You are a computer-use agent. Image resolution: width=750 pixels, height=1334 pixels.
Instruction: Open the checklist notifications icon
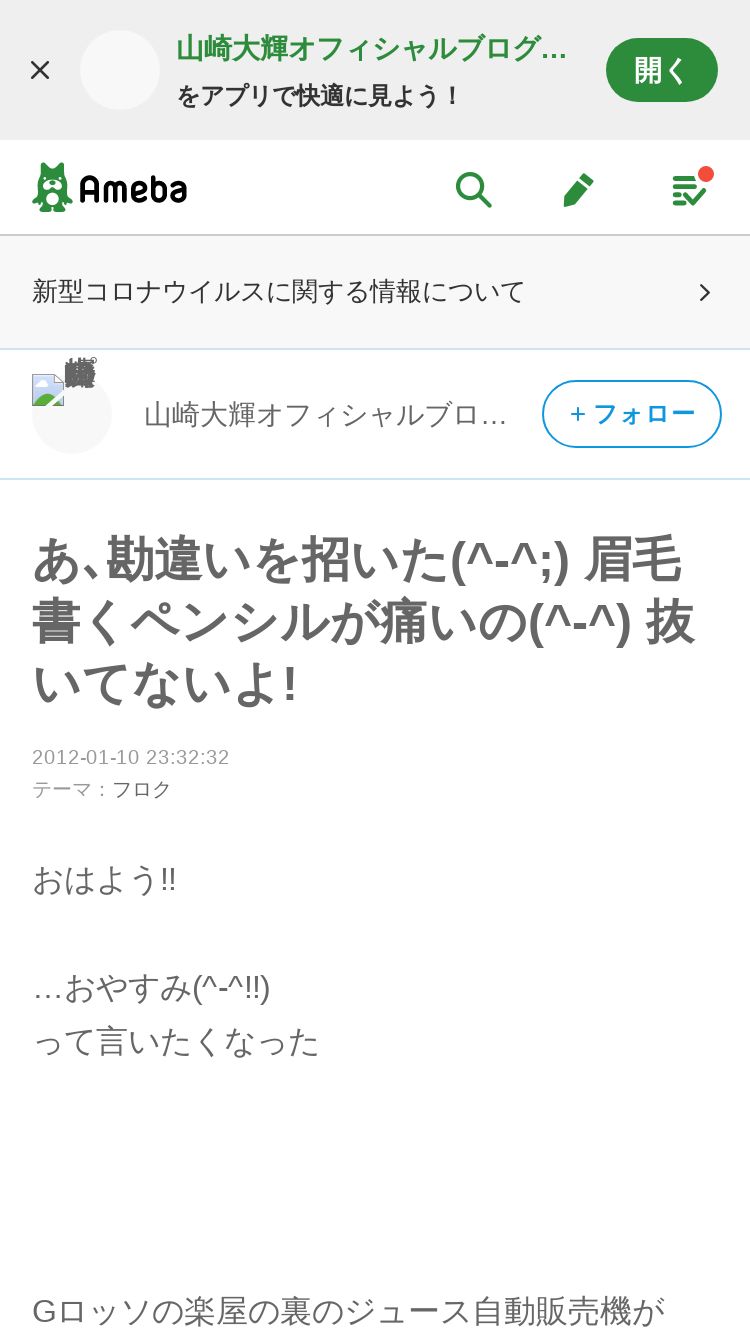click(689, 188)
